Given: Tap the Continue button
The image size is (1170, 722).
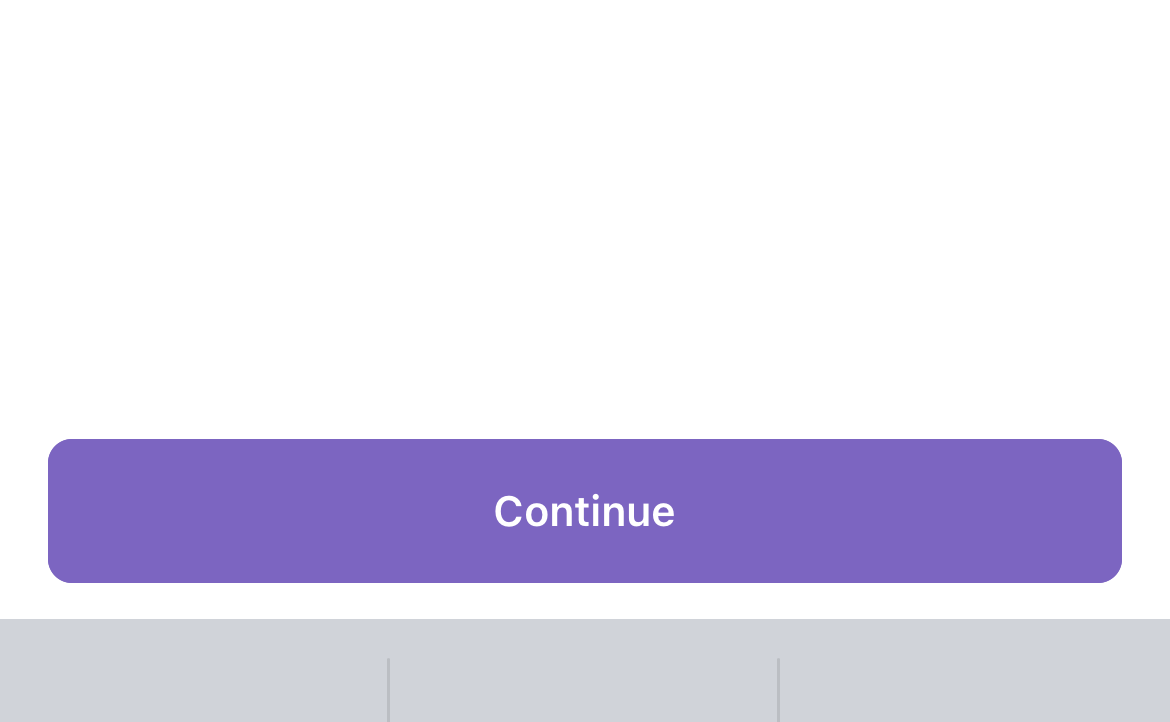Looking at the screenshot, I should 585,511.
